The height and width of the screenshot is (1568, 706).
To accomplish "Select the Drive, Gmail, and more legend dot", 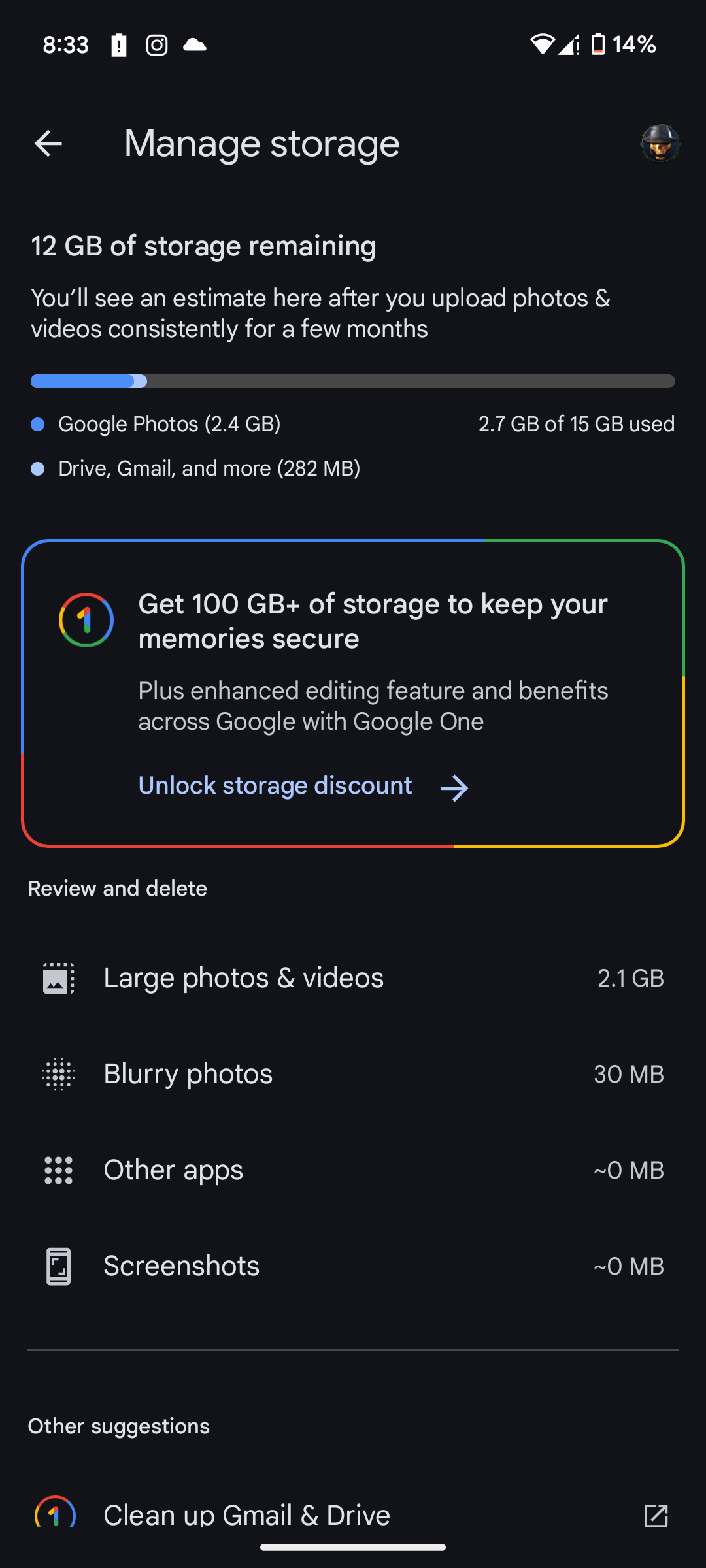I will click(x=37, y=468).
